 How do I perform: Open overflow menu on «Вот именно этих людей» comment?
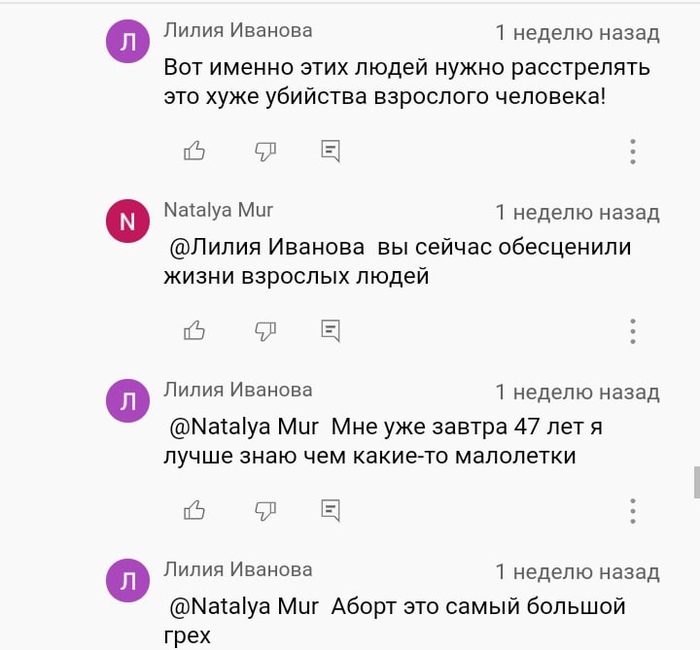click(x=633, y=151)
